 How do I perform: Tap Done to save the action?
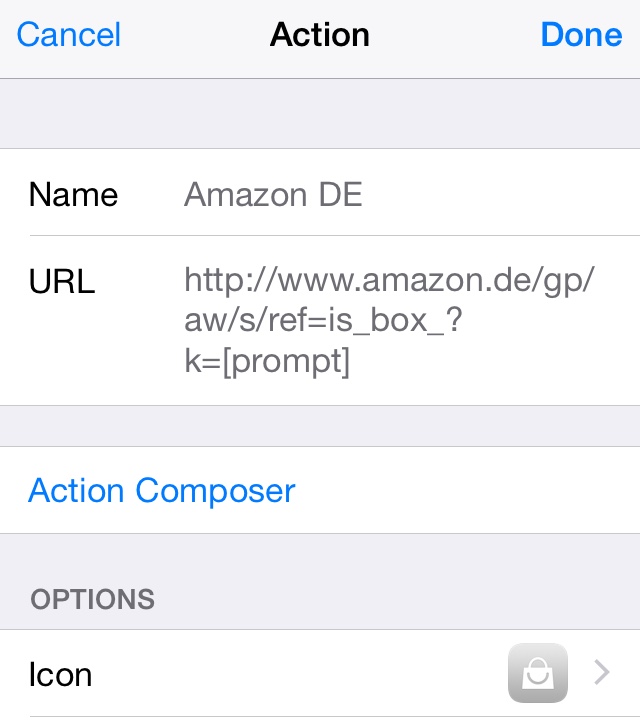pyautogui.click(x=581, y=35)
